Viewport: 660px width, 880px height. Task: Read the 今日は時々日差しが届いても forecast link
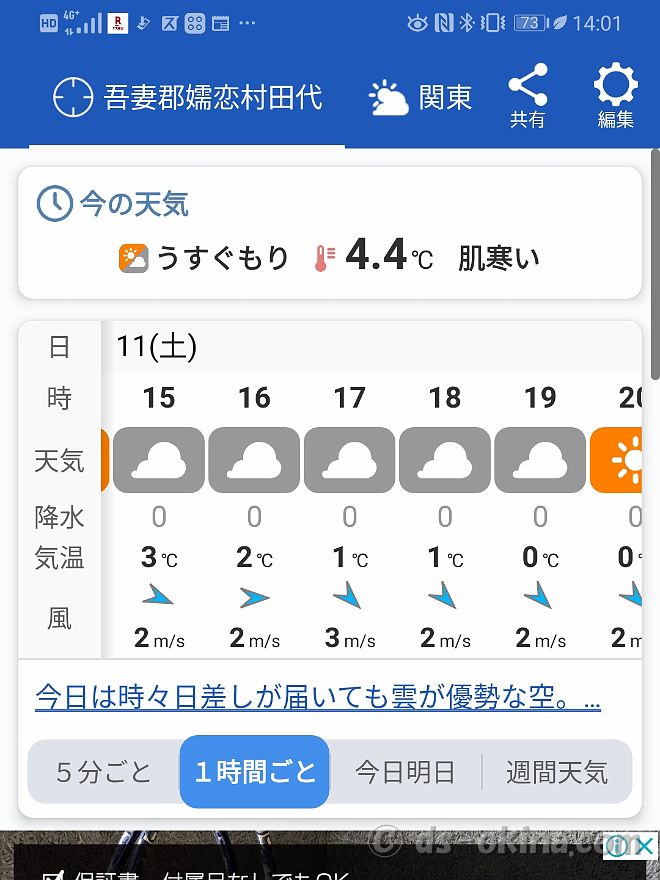coord(318,697)
